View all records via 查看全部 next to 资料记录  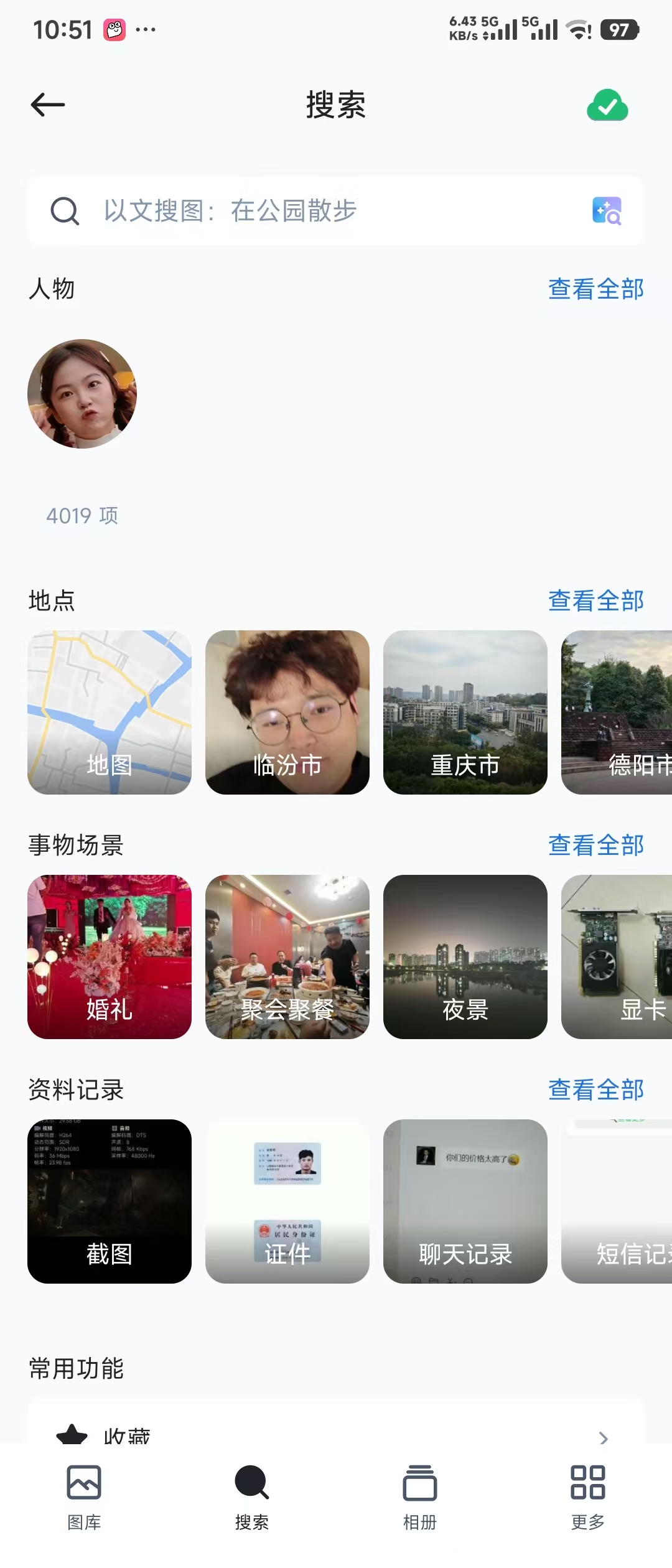point(595,1090)
